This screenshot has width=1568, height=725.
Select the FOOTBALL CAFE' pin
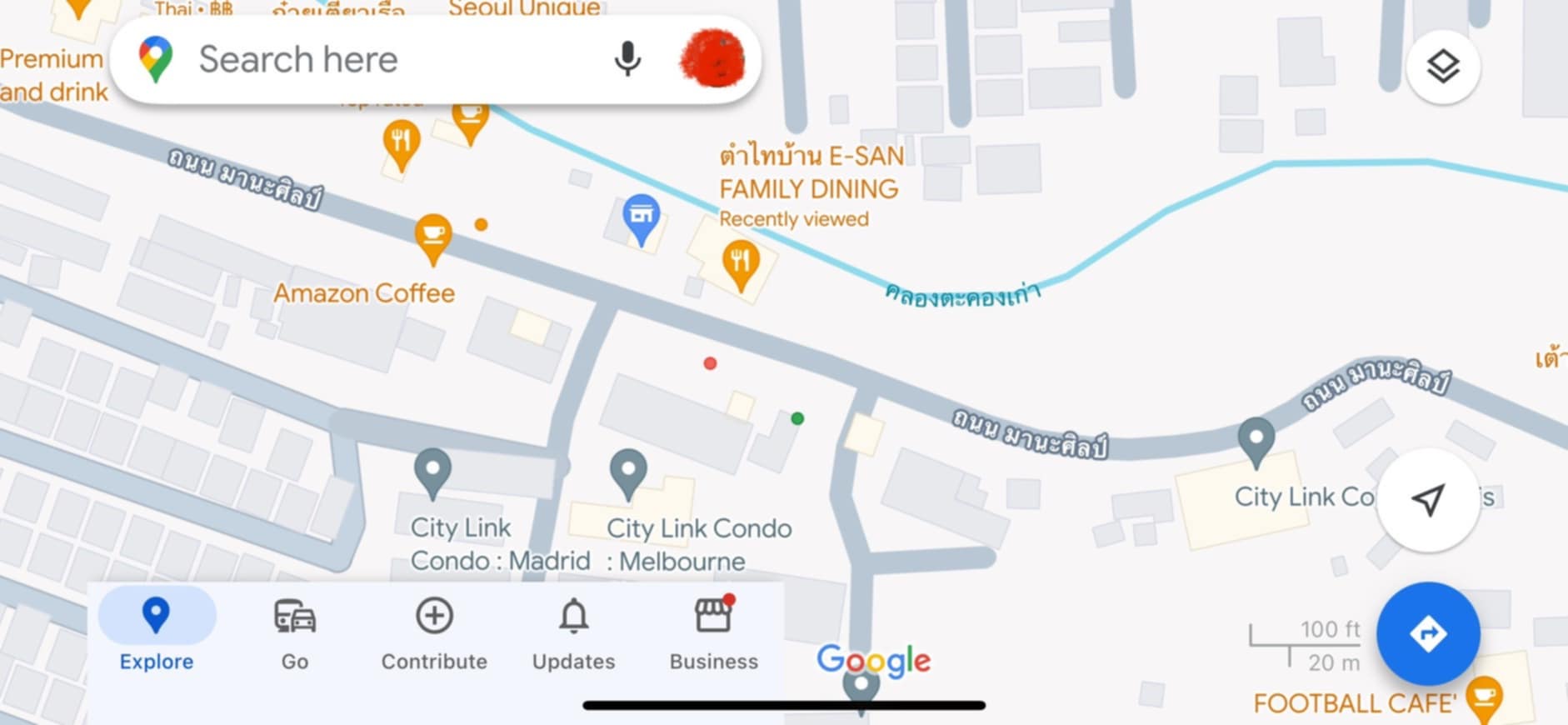coord(1484,698)
